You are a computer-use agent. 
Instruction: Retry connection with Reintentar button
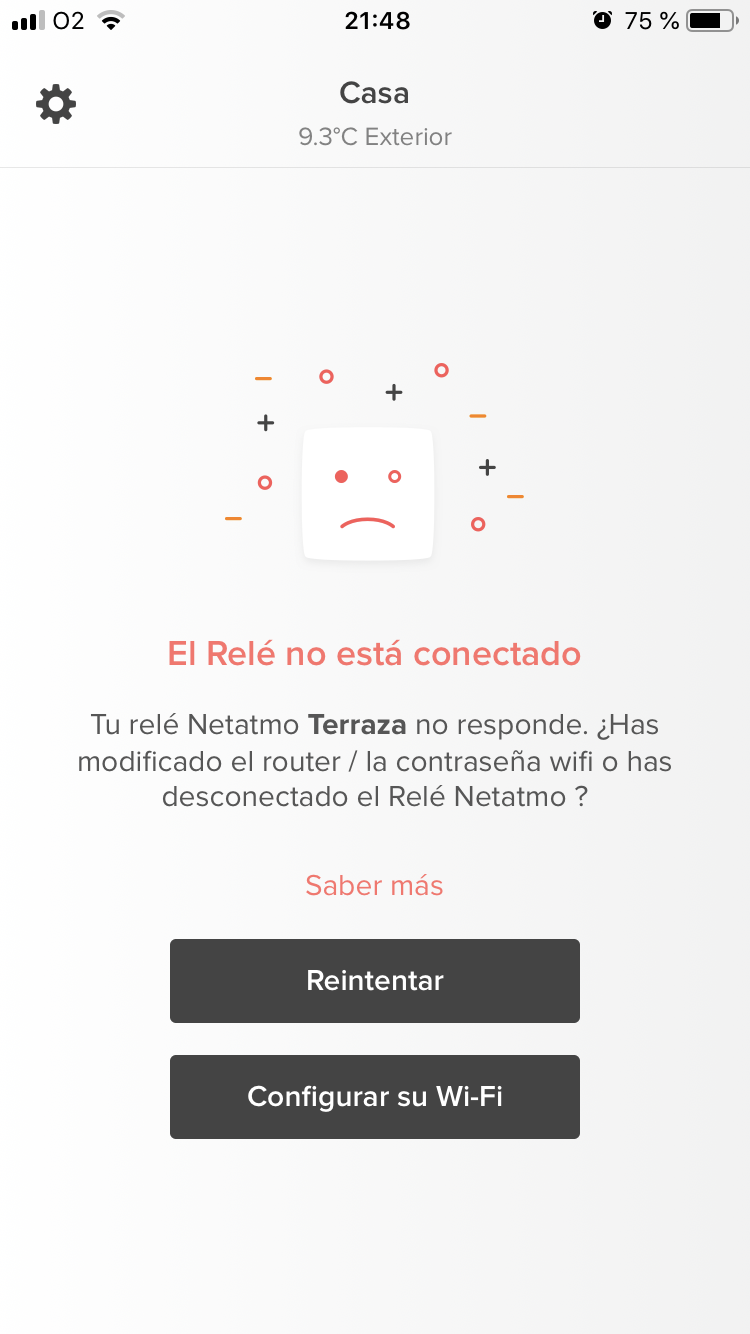click(x=375, y=980)
